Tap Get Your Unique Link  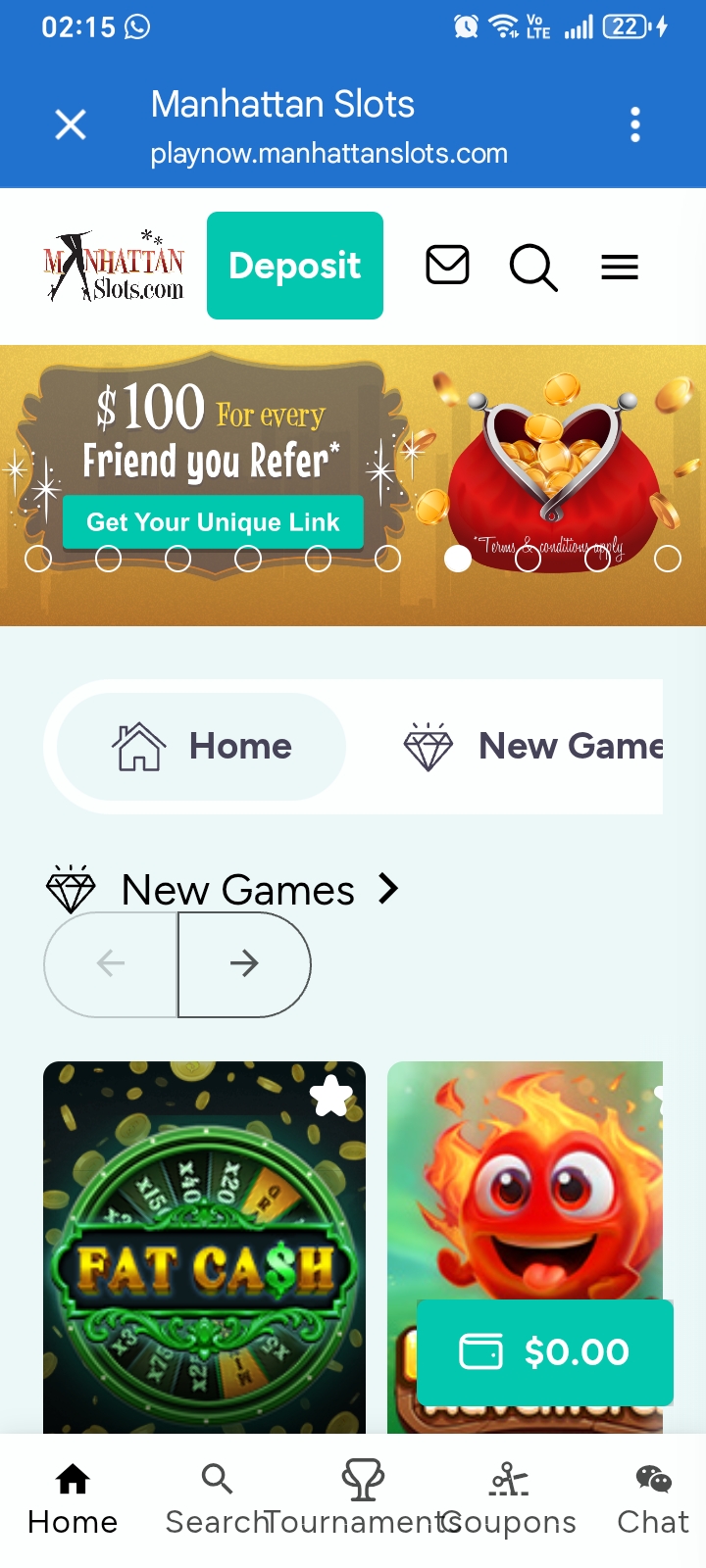pos(213,522)
